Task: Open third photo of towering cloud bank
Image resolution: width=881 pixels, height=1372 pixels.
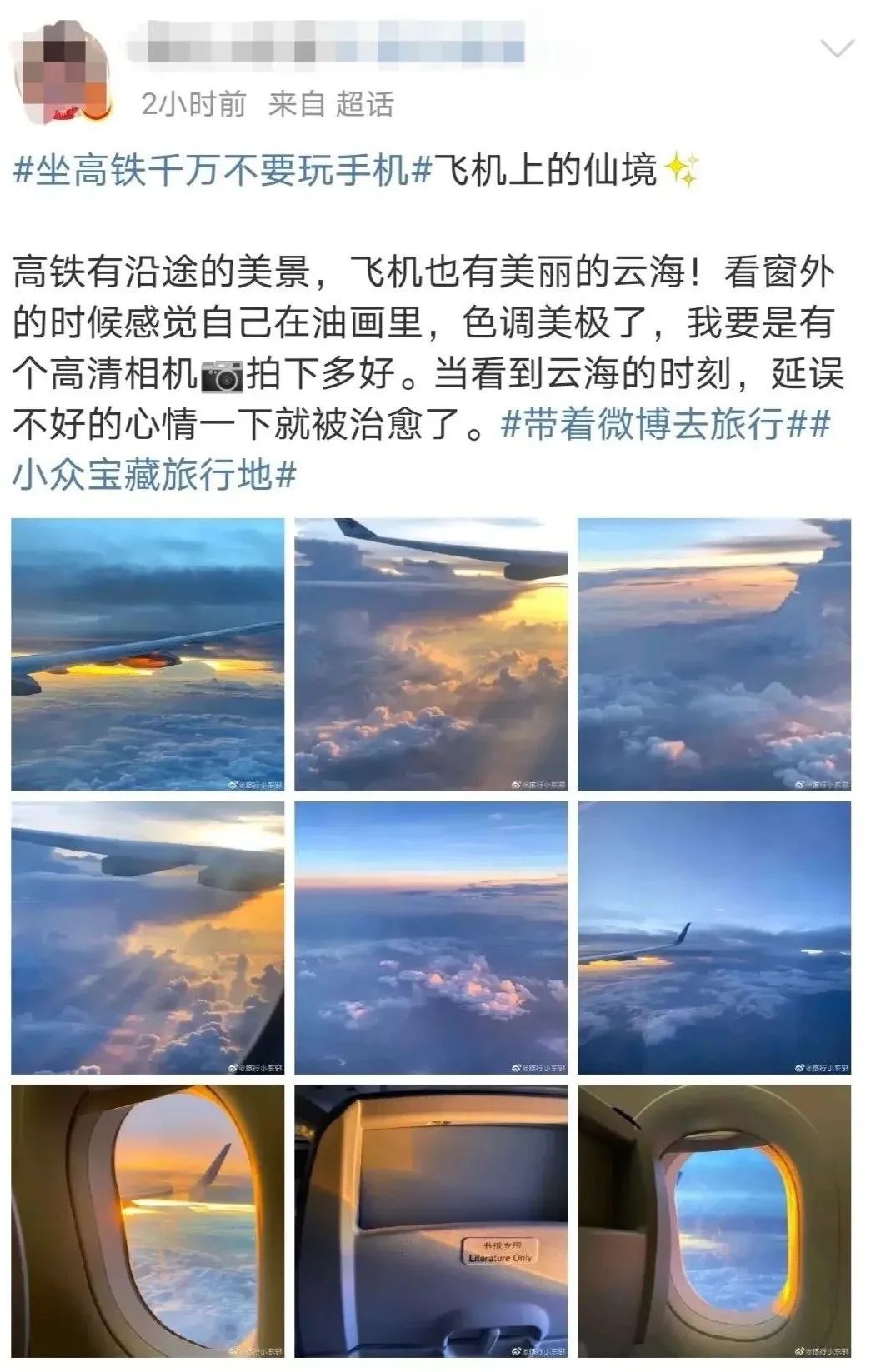Action: point(714,655)
